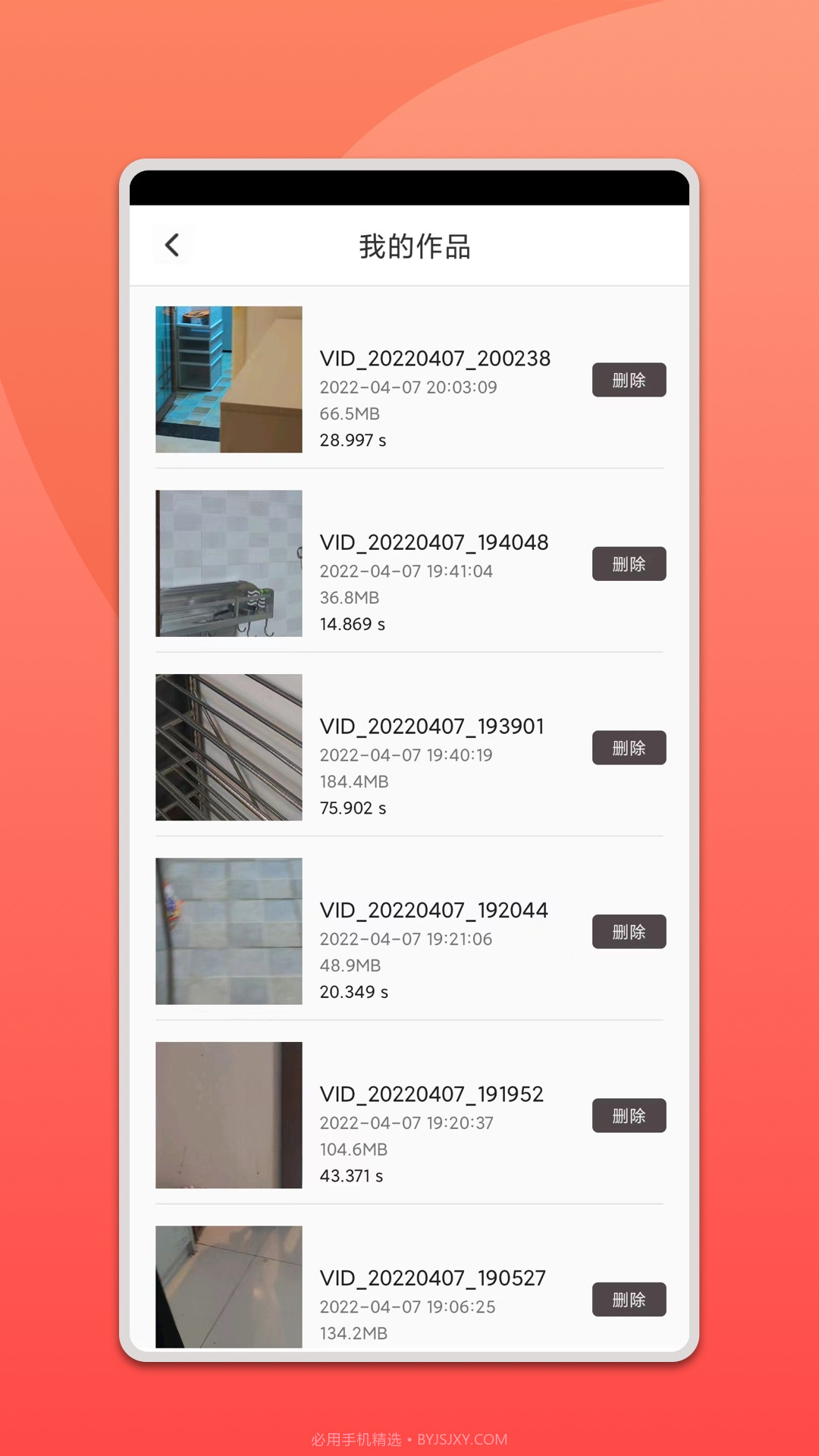Click the 删除 button for VID_20220407_193901

click(x=629, y=748)
